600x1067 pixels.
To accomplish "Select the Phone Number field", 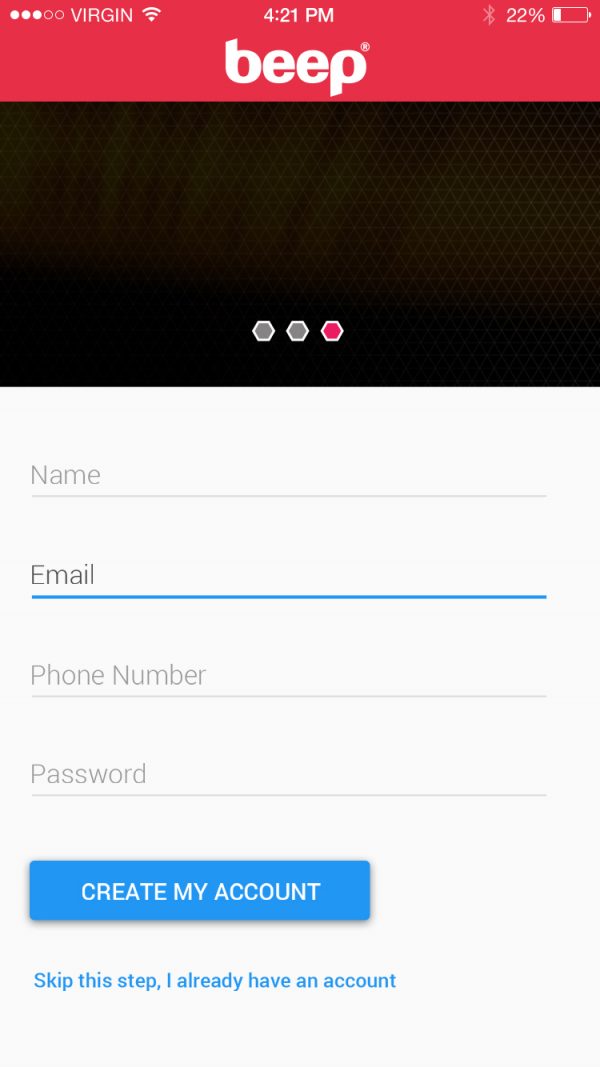I will pos(288,676).
